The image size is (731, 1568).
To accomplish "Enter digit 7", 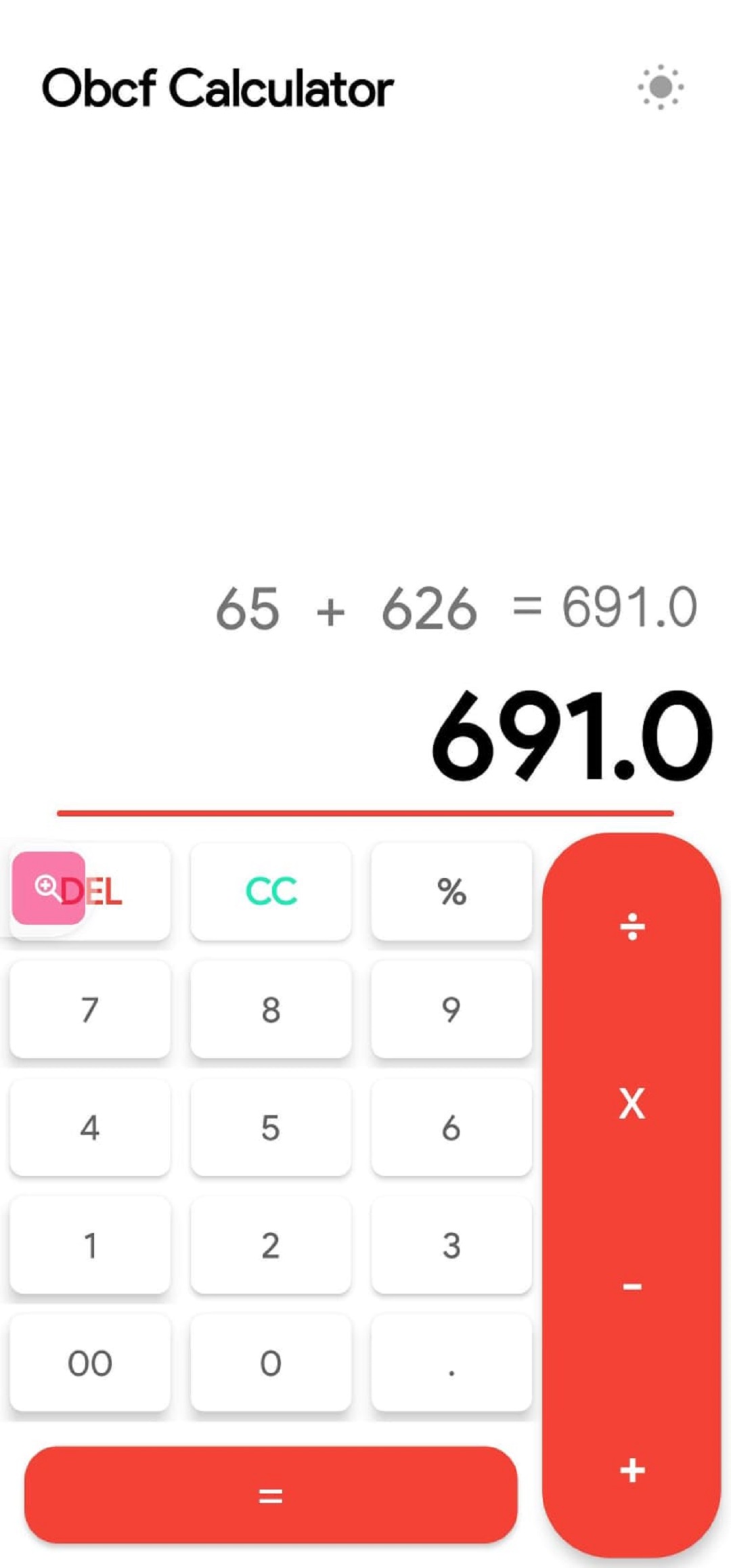I will coord(90,1009).
